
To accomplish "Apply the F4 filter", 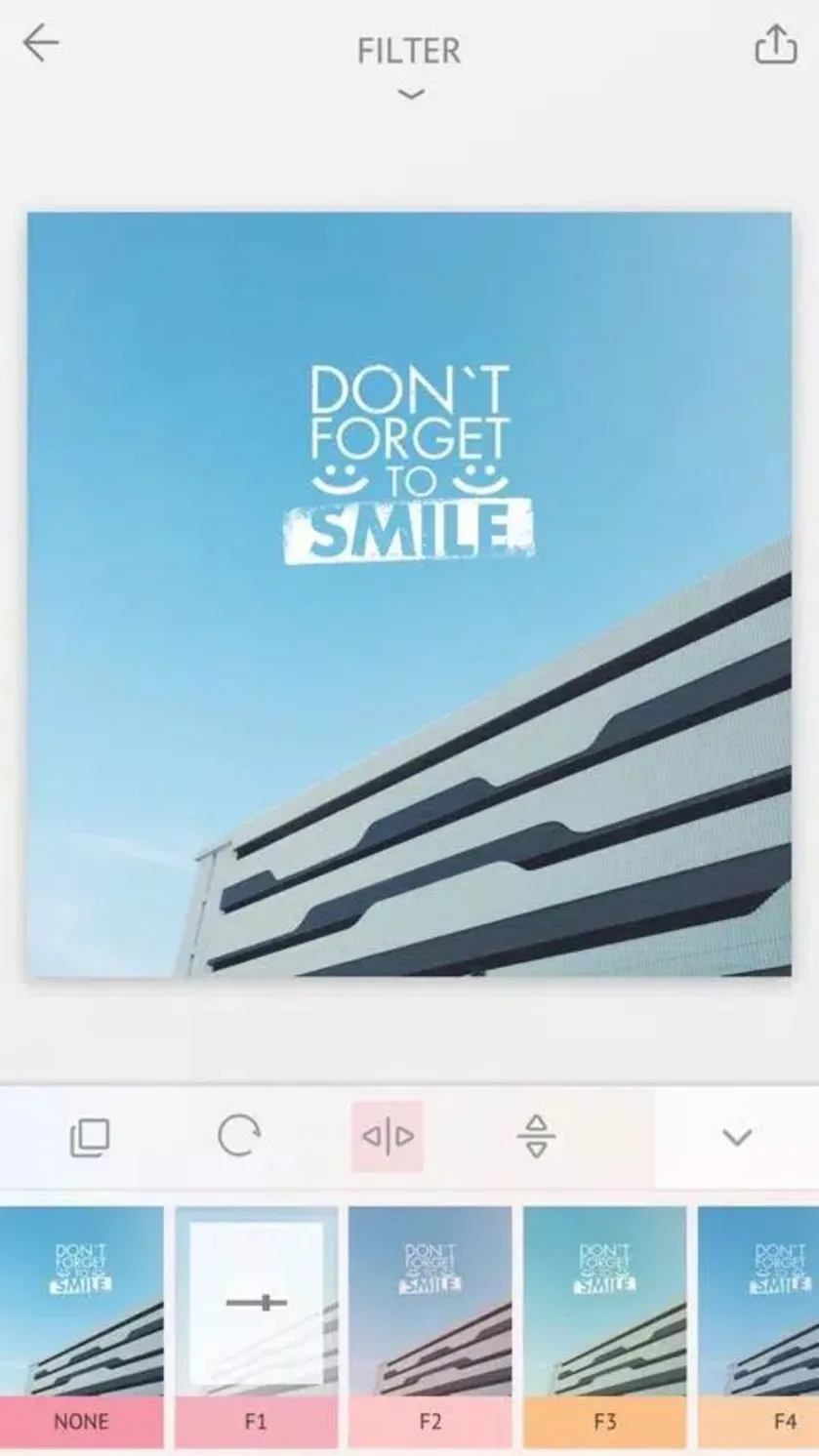I will tap(758, 1327).
